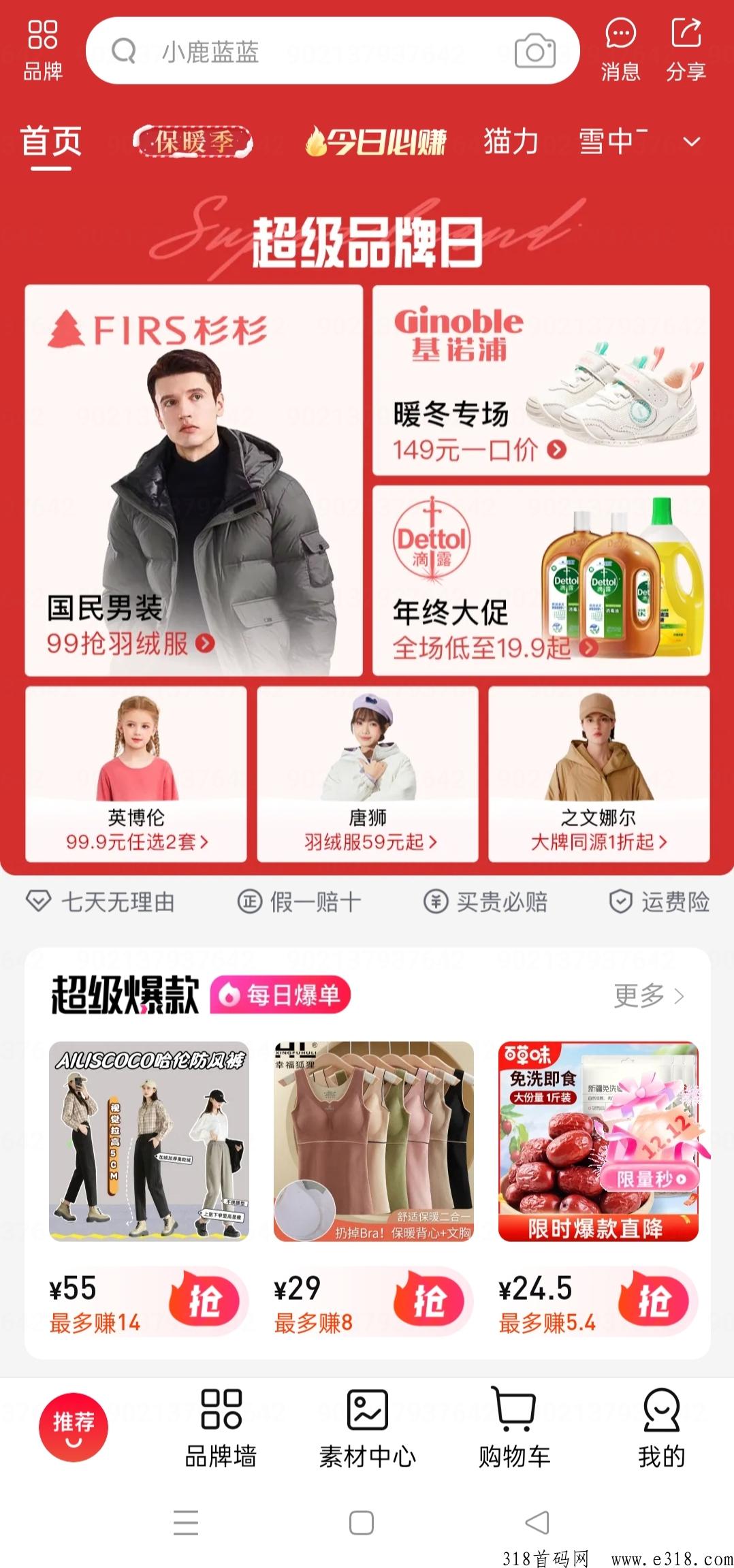The height and width of the screenshot is (1568, 734).
Task: Open 唐狮 羽绒服59元起 card
Action: click(x=368, y=773)
